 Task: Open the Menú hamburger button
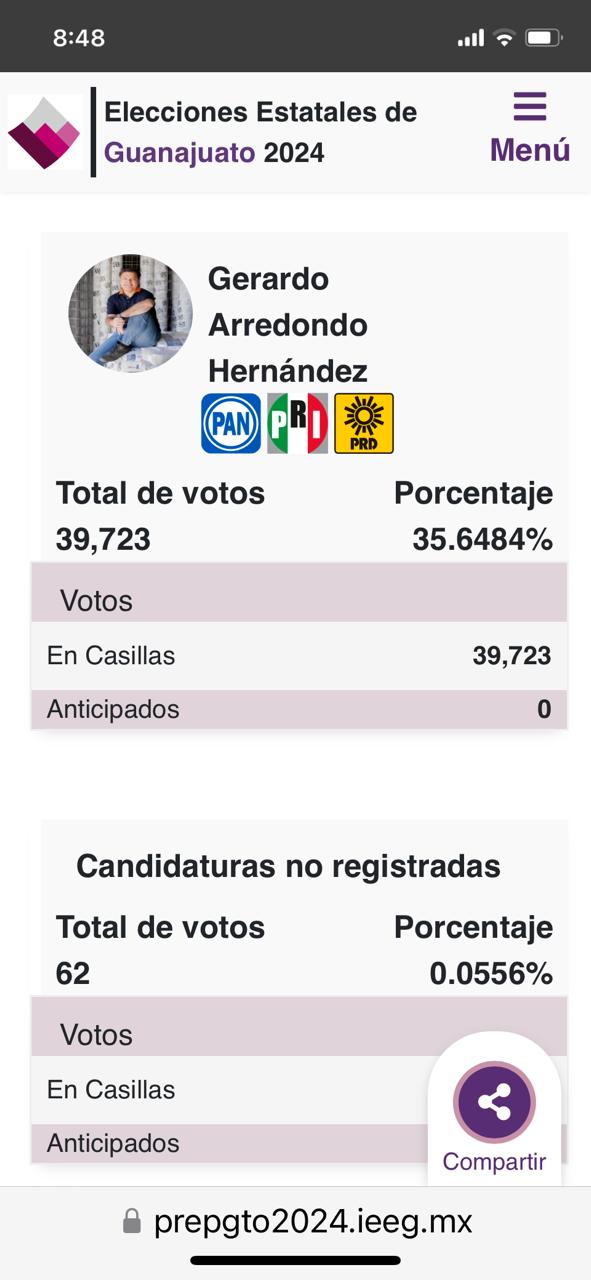point(529,130)
